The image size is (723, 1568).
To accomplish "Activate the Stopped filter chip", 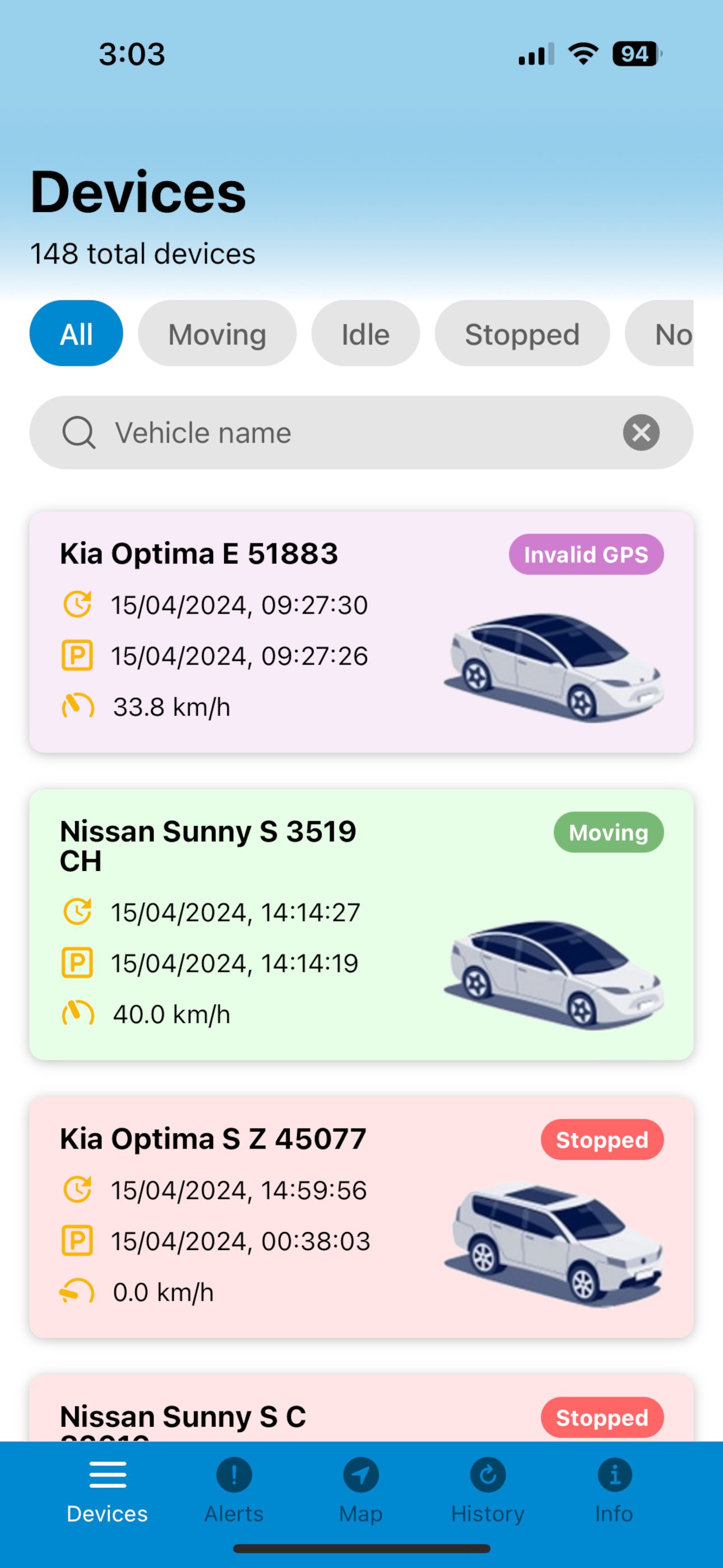I will [x=522, y=334].
